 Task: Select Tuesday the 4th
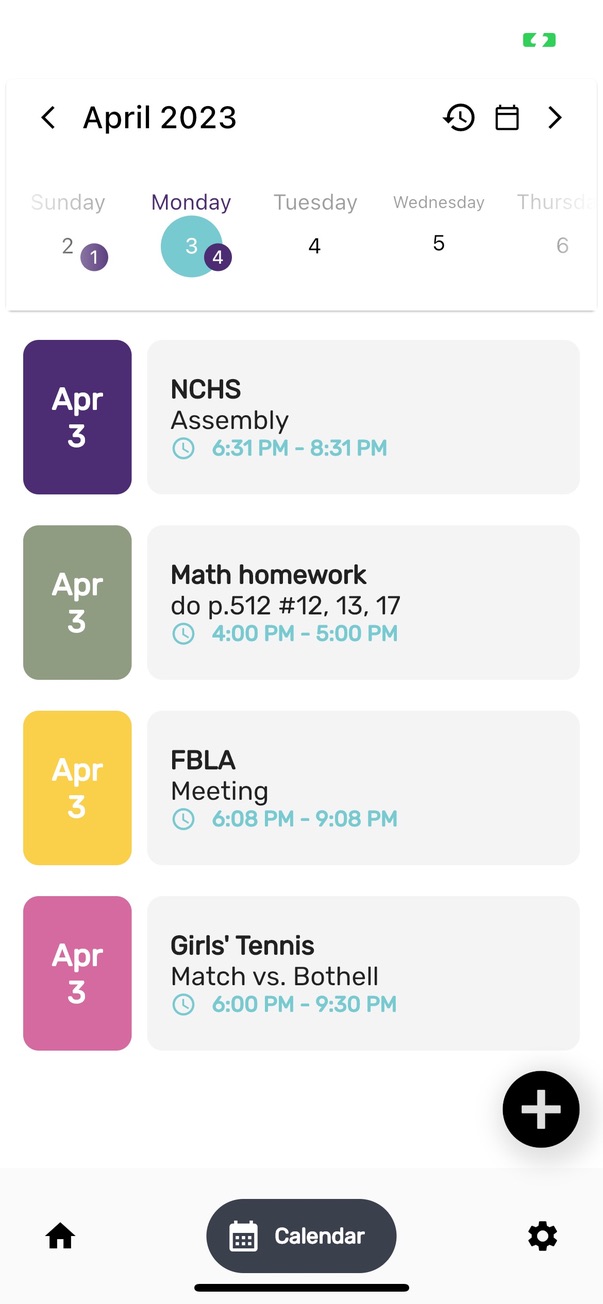click(x=315, y=245)
